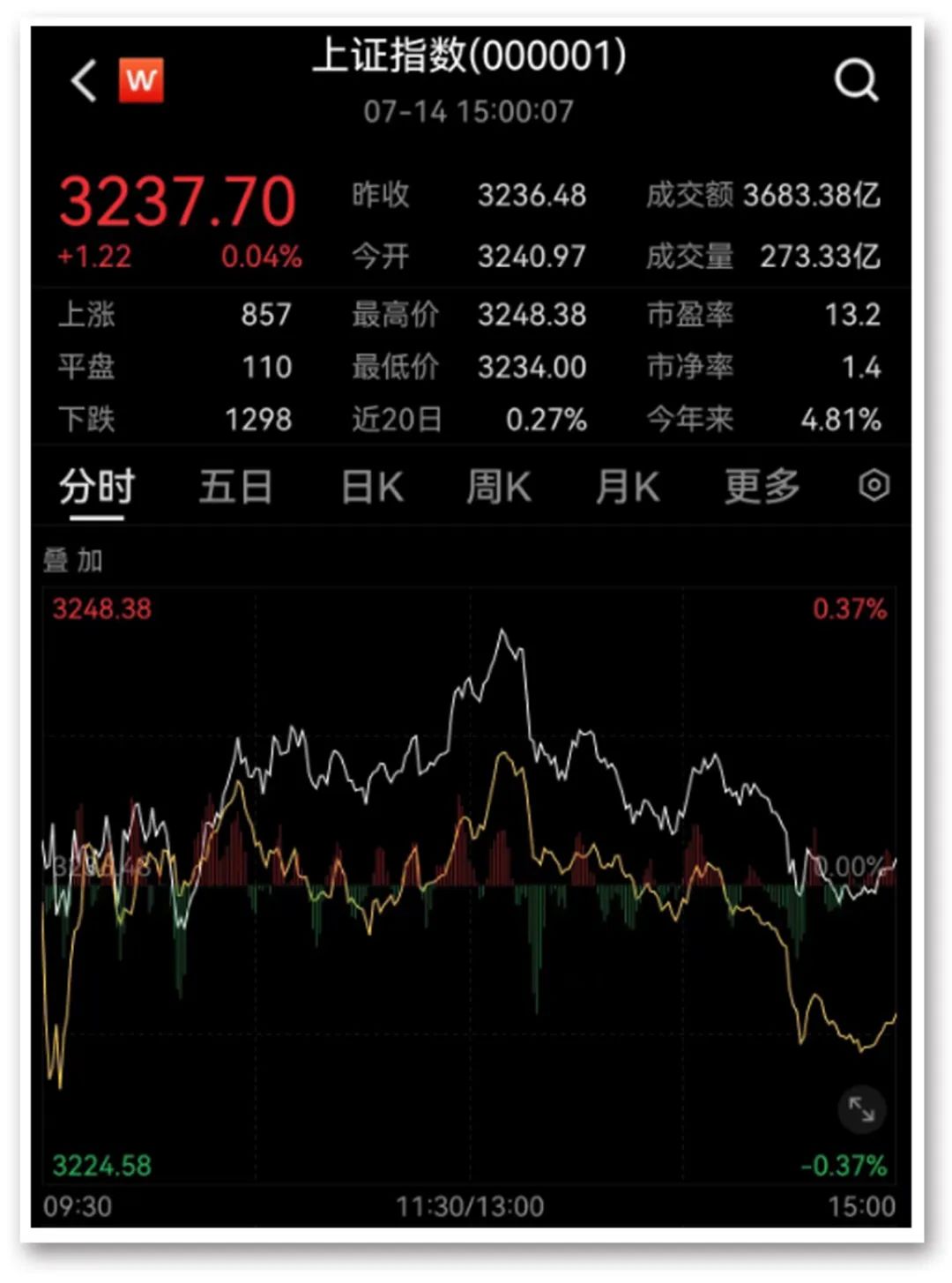Open the chart settings gear icon
Image resolution: width=952 pixels, height=1283 pixels.
874,485
